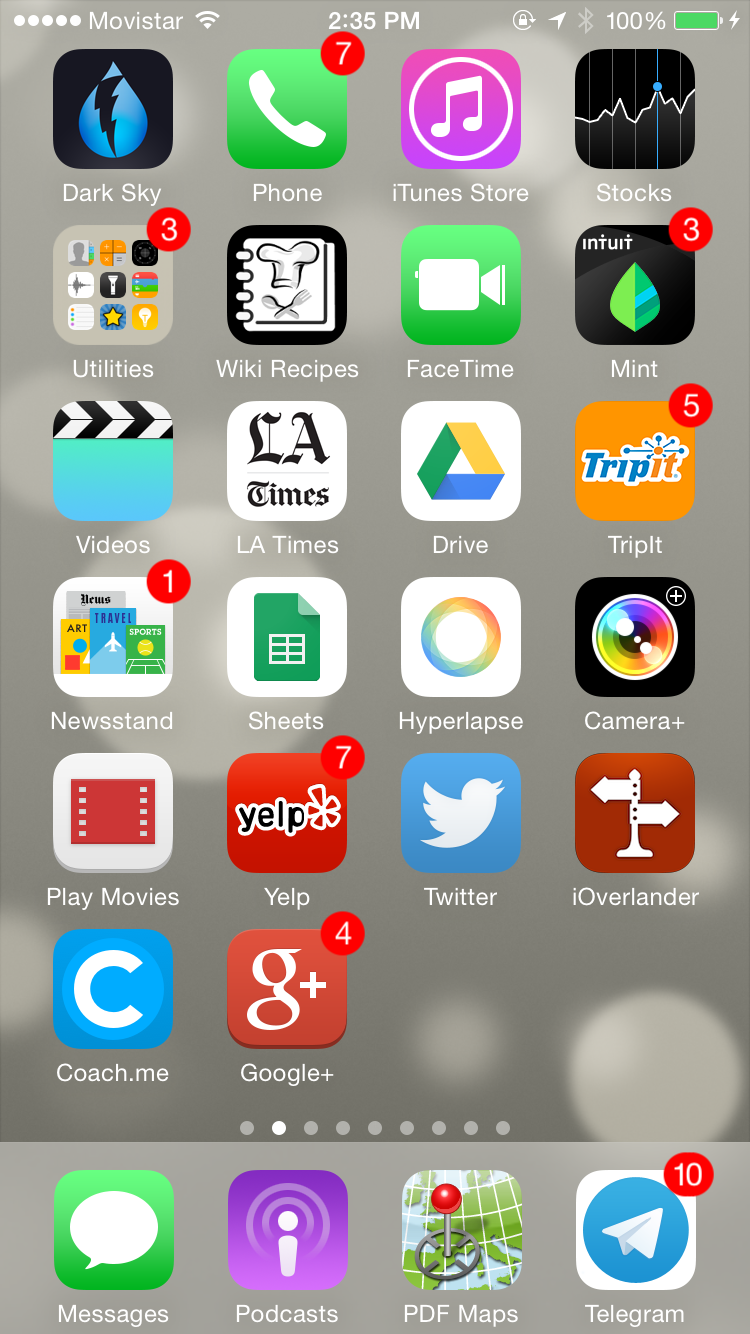
Task: Launch the Phone app
Action: (287, 109)
